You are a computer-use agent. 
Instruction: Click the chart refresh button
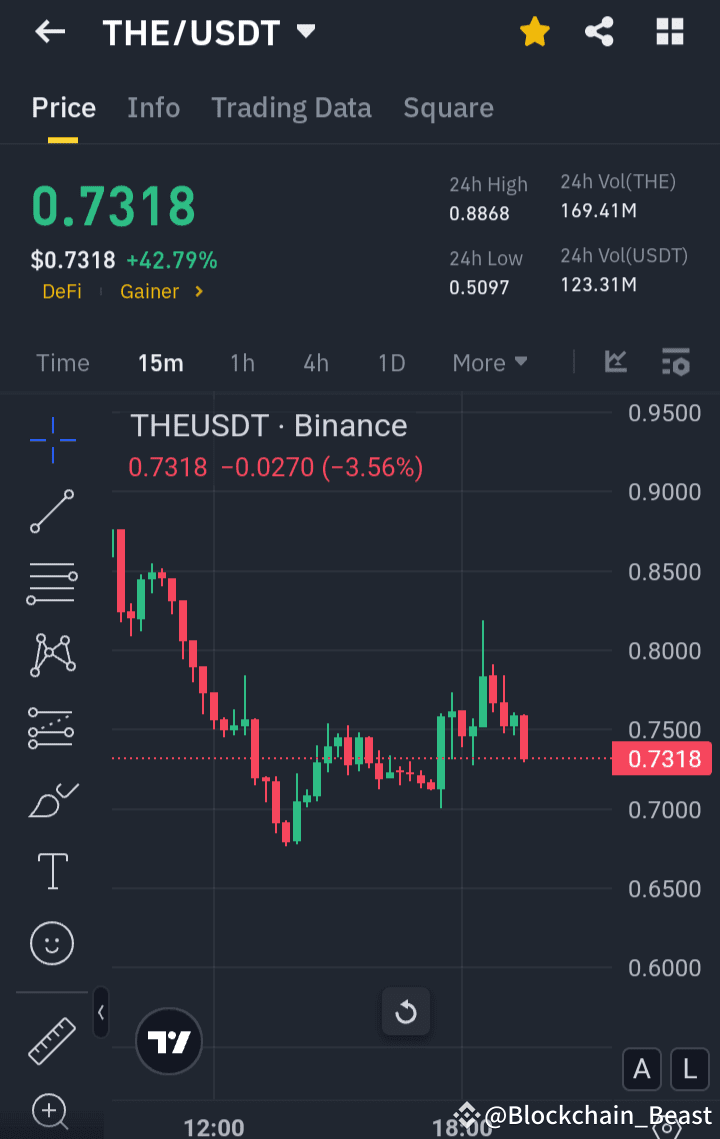406,1012
